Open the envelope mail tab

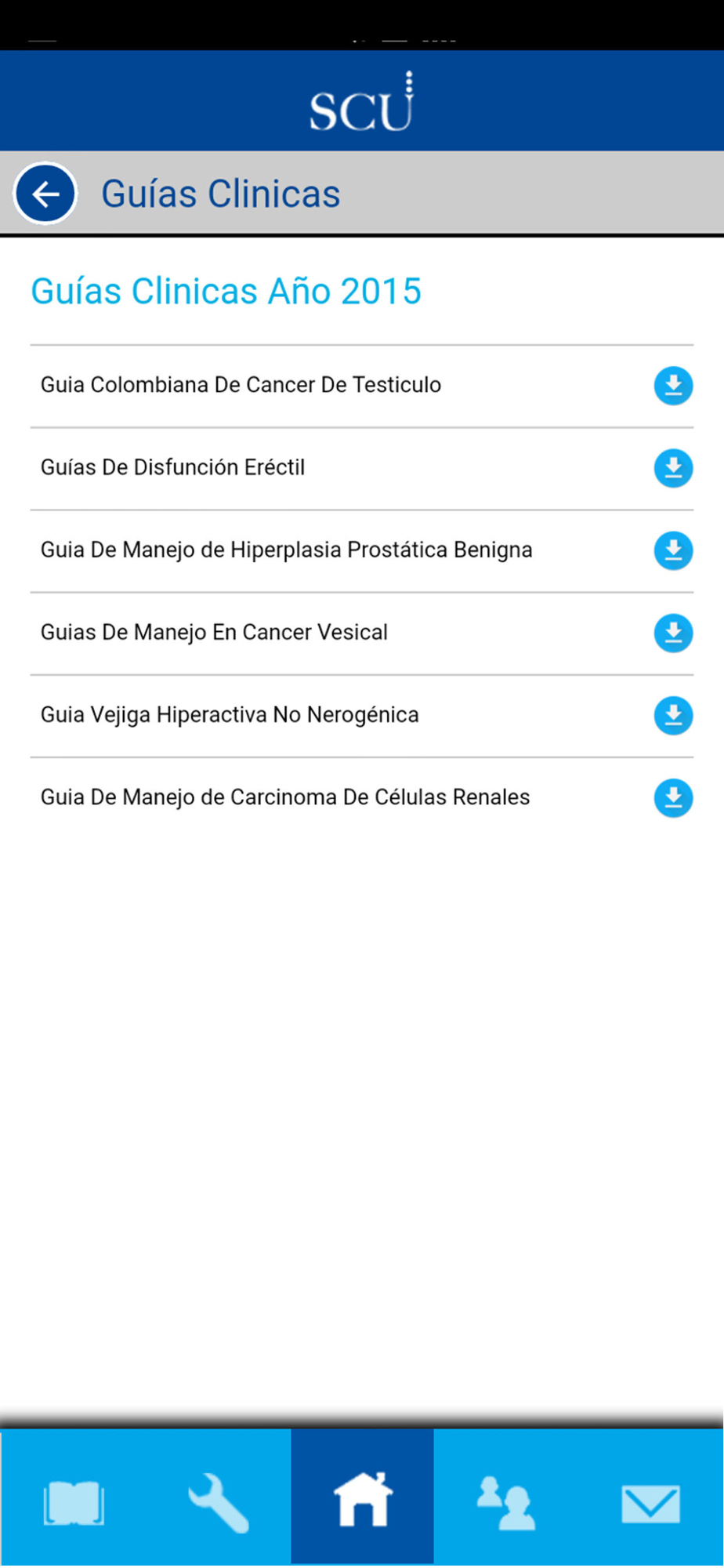650,1503
